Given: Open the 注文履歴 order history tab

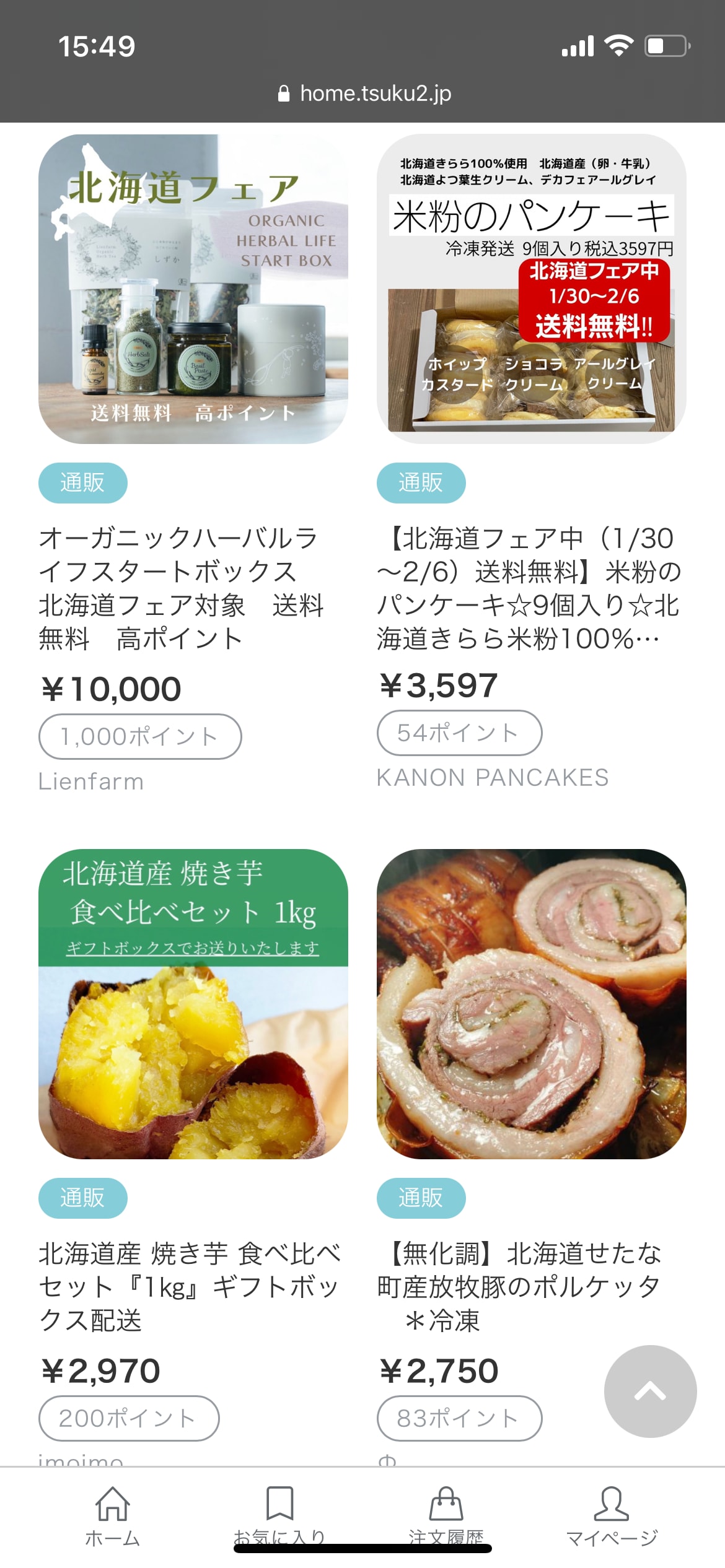Looking at the screenshot, I should click(446, 1515).
